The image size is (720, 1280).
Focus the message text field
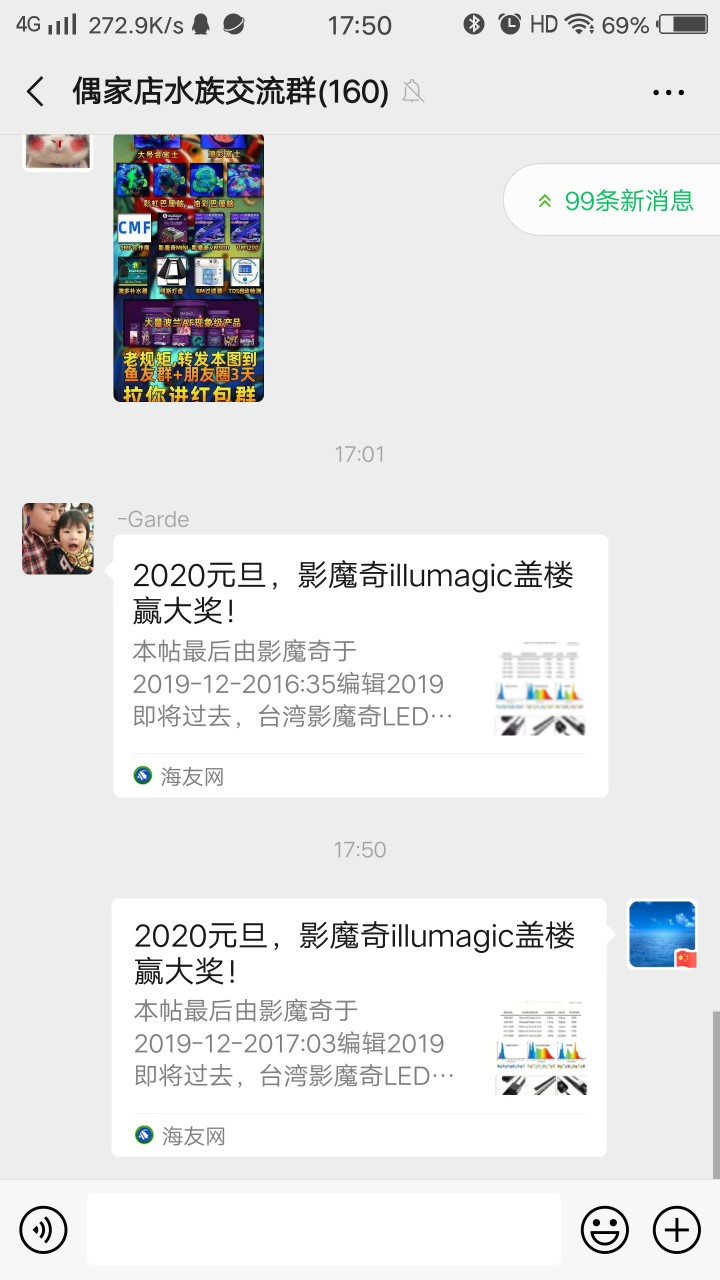[323, 1229]
